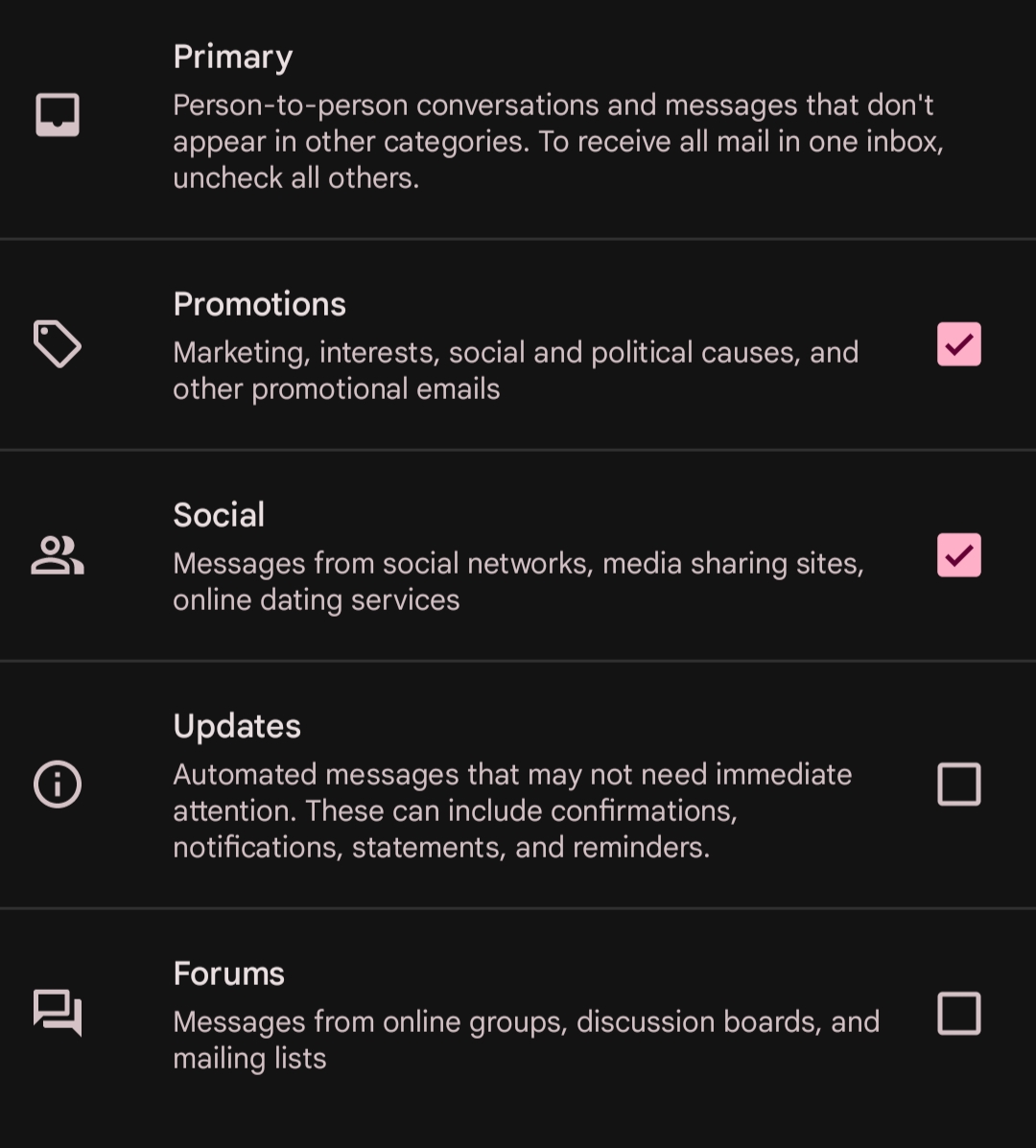The image size is (1036, 1148).
Task: Check the Forums category box
Action: 958,1014
